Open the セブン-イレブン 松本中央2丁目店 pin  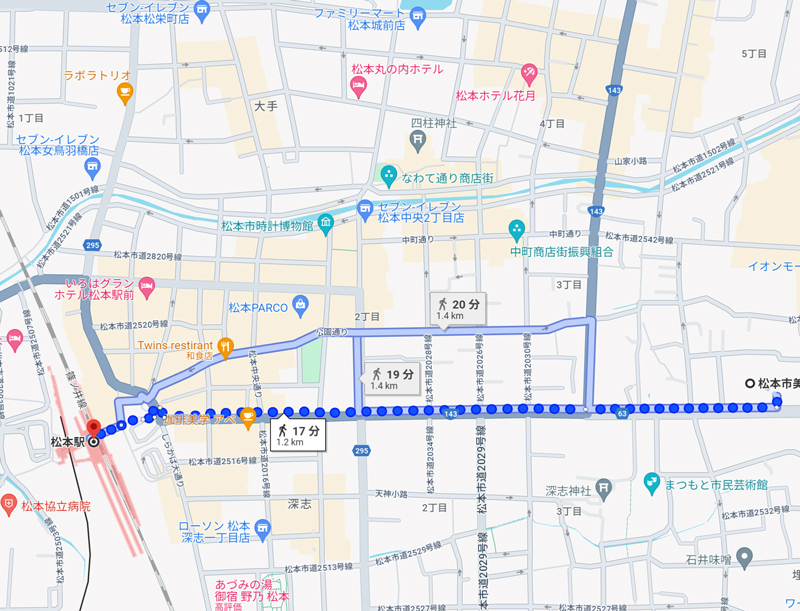[366, 210]
